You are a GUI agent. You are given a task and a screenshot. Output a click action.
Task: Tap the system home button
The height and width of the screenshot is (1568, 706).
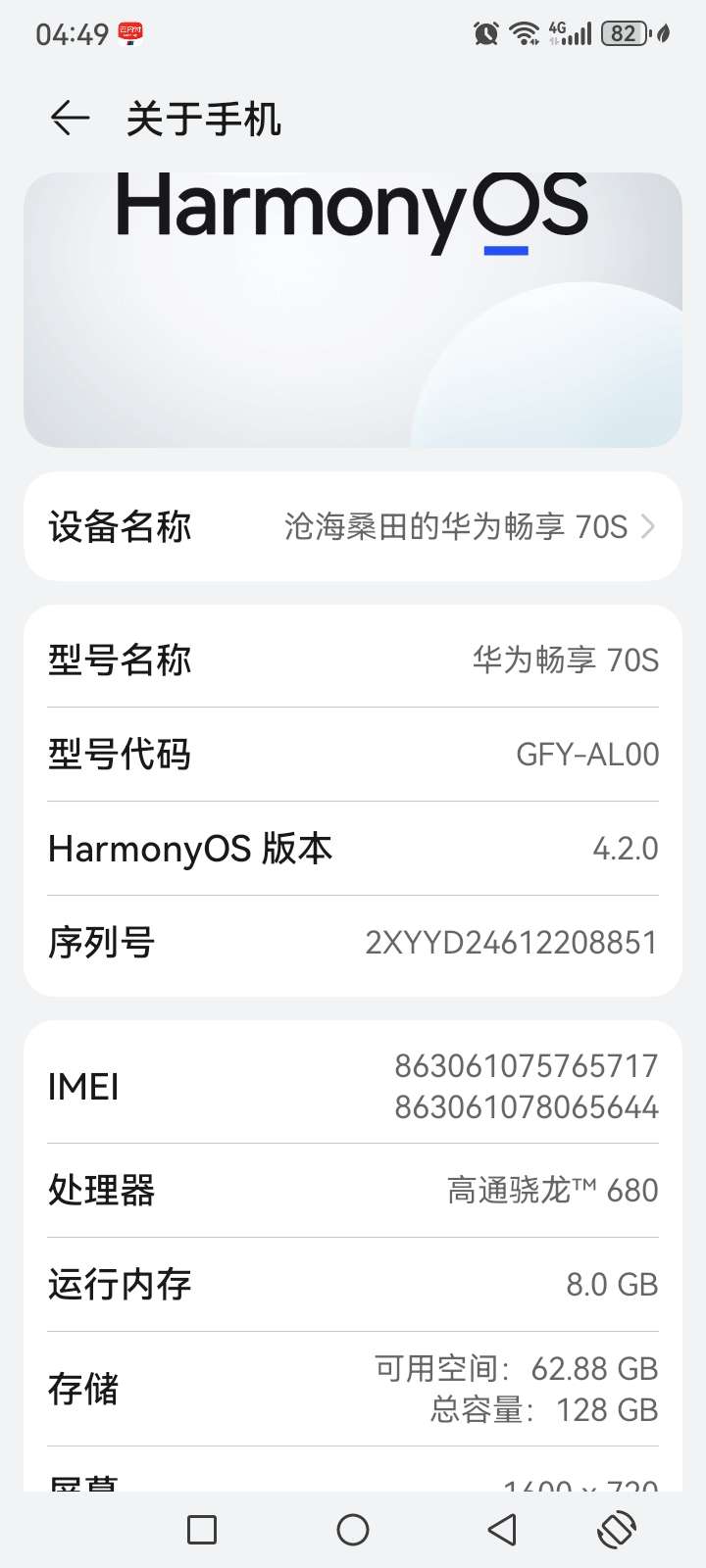point(353,1530)
